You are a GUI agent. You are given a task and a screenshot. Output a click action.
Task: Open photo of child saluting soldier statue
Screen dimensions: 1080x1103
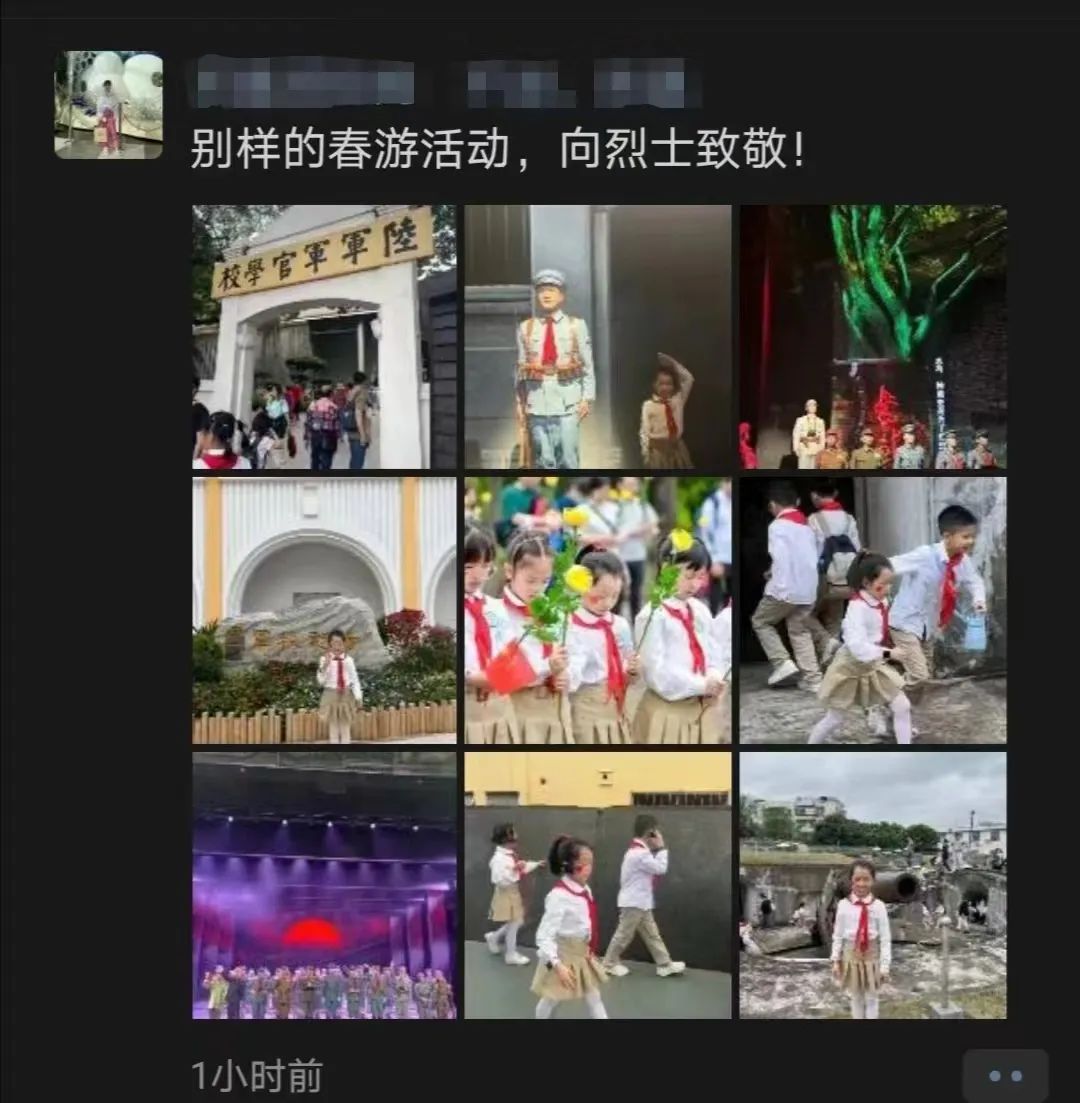[x=598, y=337]
